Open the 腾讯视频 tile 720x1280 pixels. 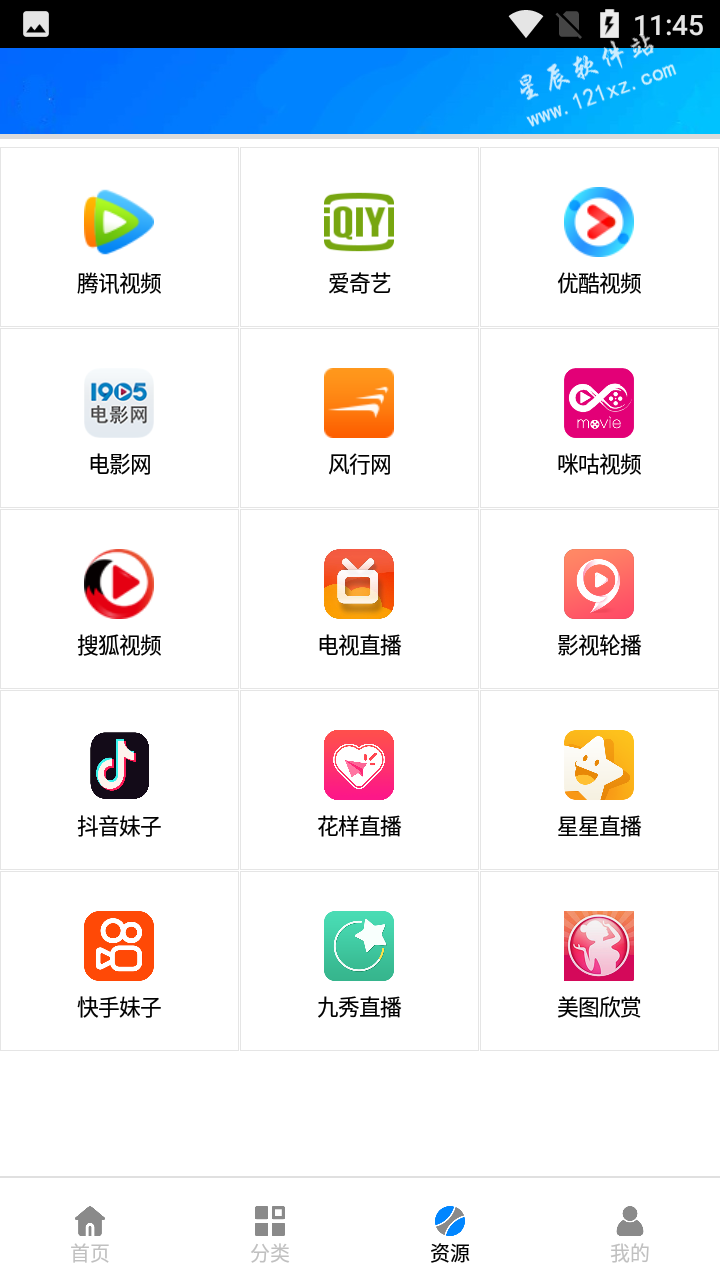pyautogui.click(x=119, y=238)
